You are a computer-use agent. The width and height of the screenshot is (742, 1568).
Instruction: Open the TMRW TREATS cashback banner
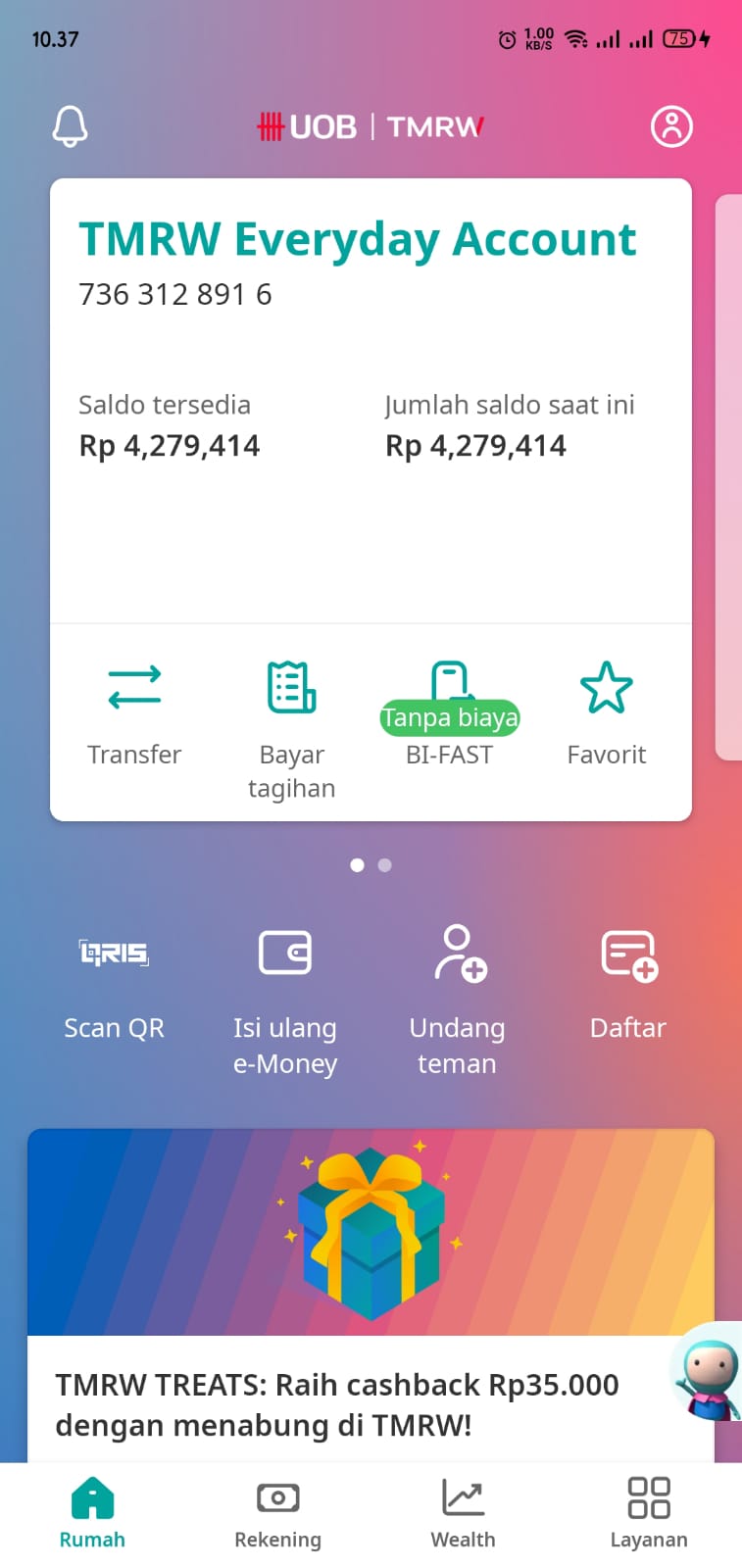(371, 1296)
